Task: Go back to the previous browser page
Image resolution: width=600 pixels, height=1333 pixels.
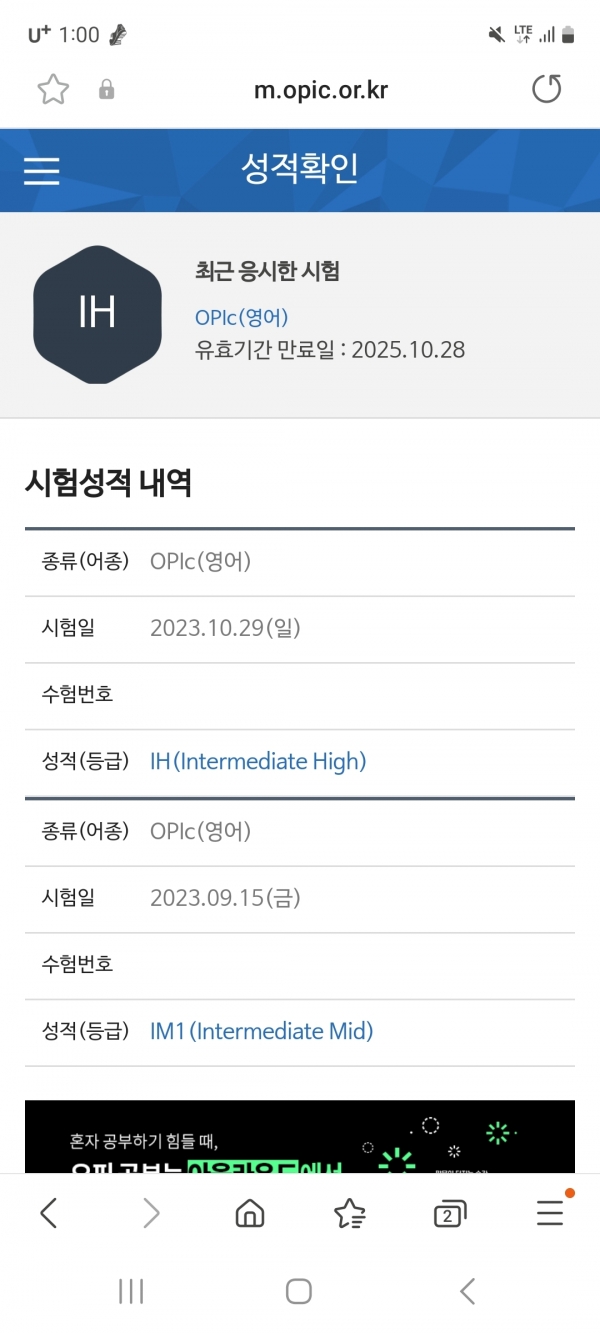Action: (x=48, y=1213)
